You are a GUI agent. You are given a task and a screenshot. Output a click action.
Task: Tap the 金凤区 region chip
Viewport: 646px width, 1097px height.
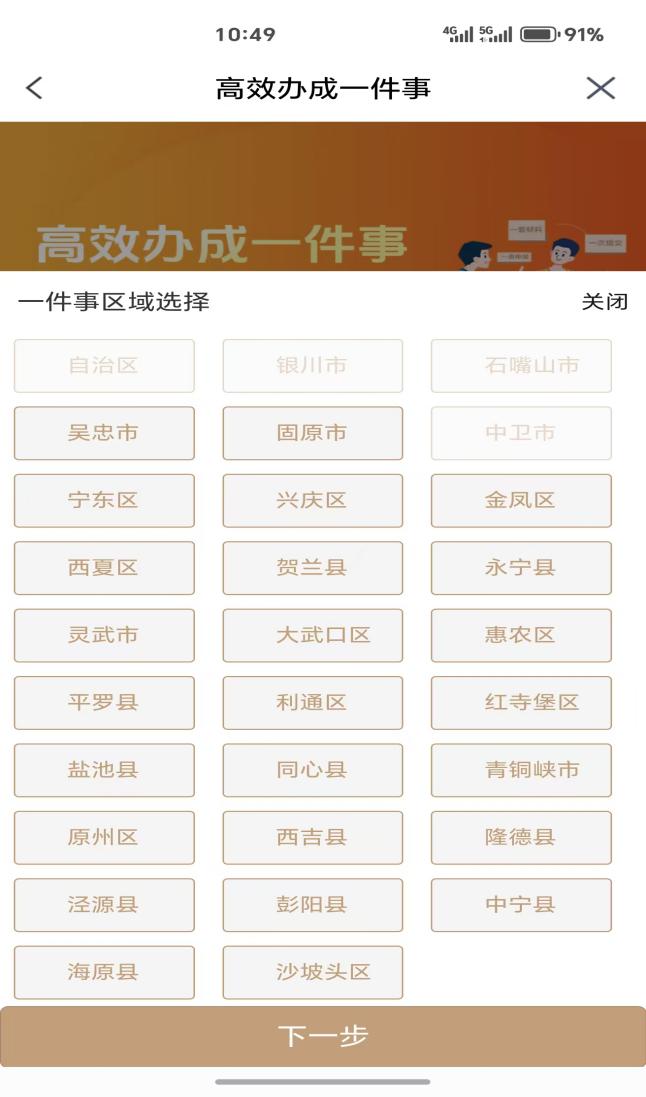pos(520,500)
